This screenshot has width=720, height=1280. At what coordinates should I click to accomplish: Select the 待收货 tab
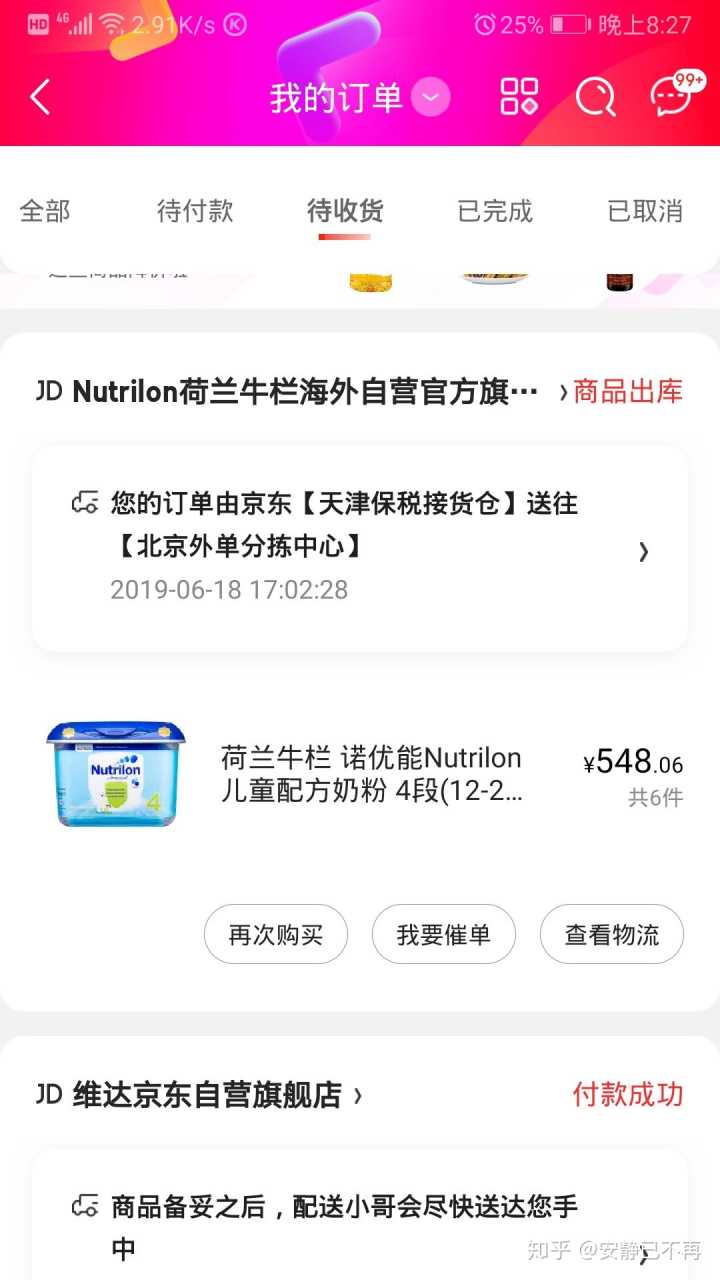(x=345, y=211)
